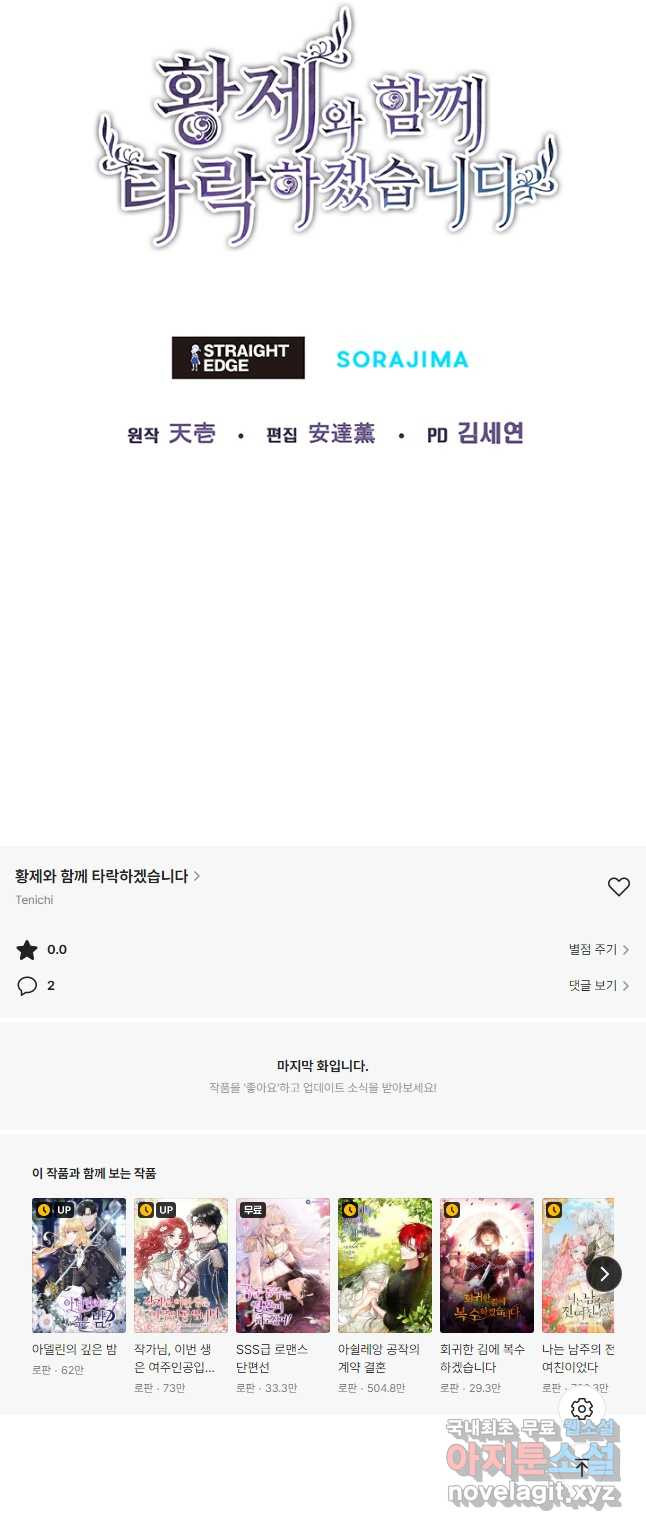Open 아델린의 깊은 밤 recommendation

tap(79, 1265)
